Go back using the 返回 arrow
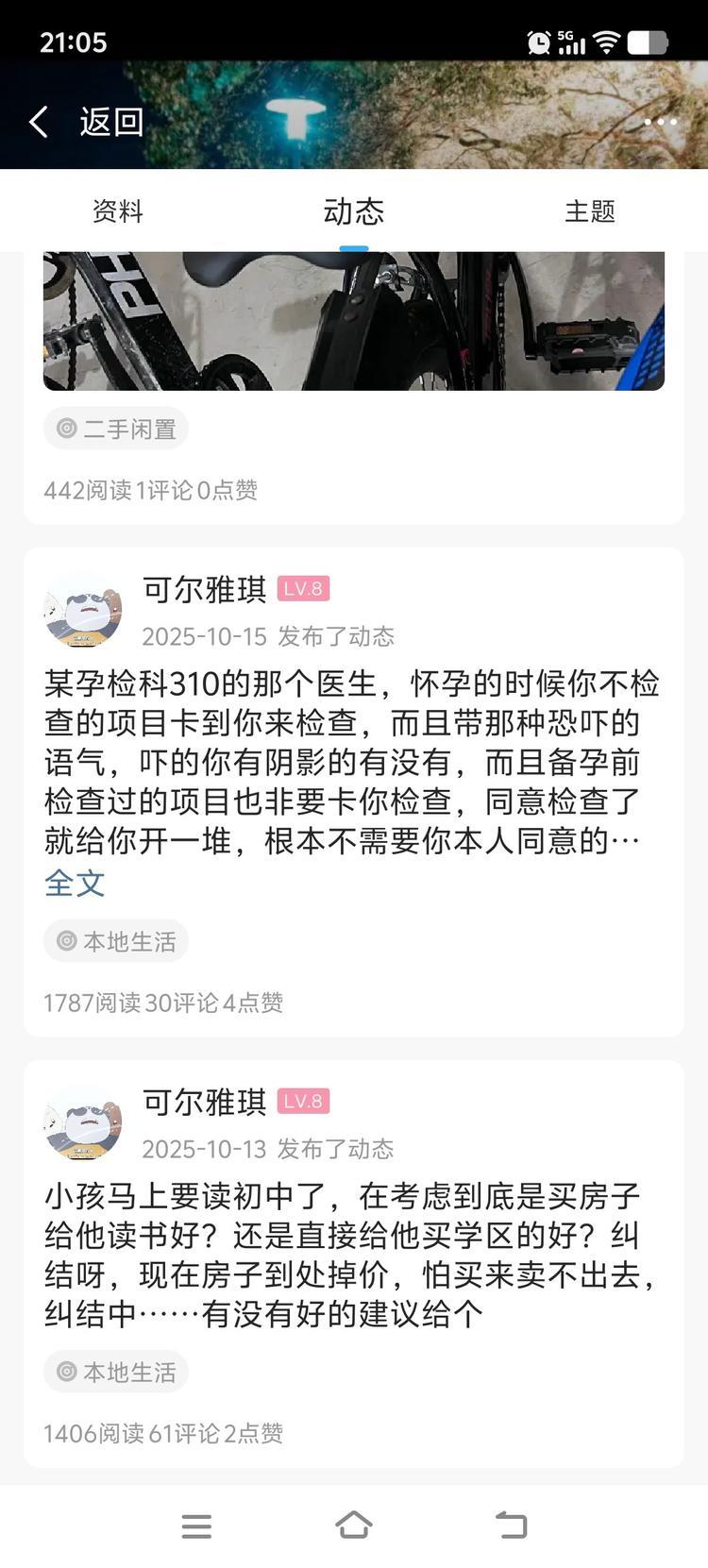 coord(40,122)
